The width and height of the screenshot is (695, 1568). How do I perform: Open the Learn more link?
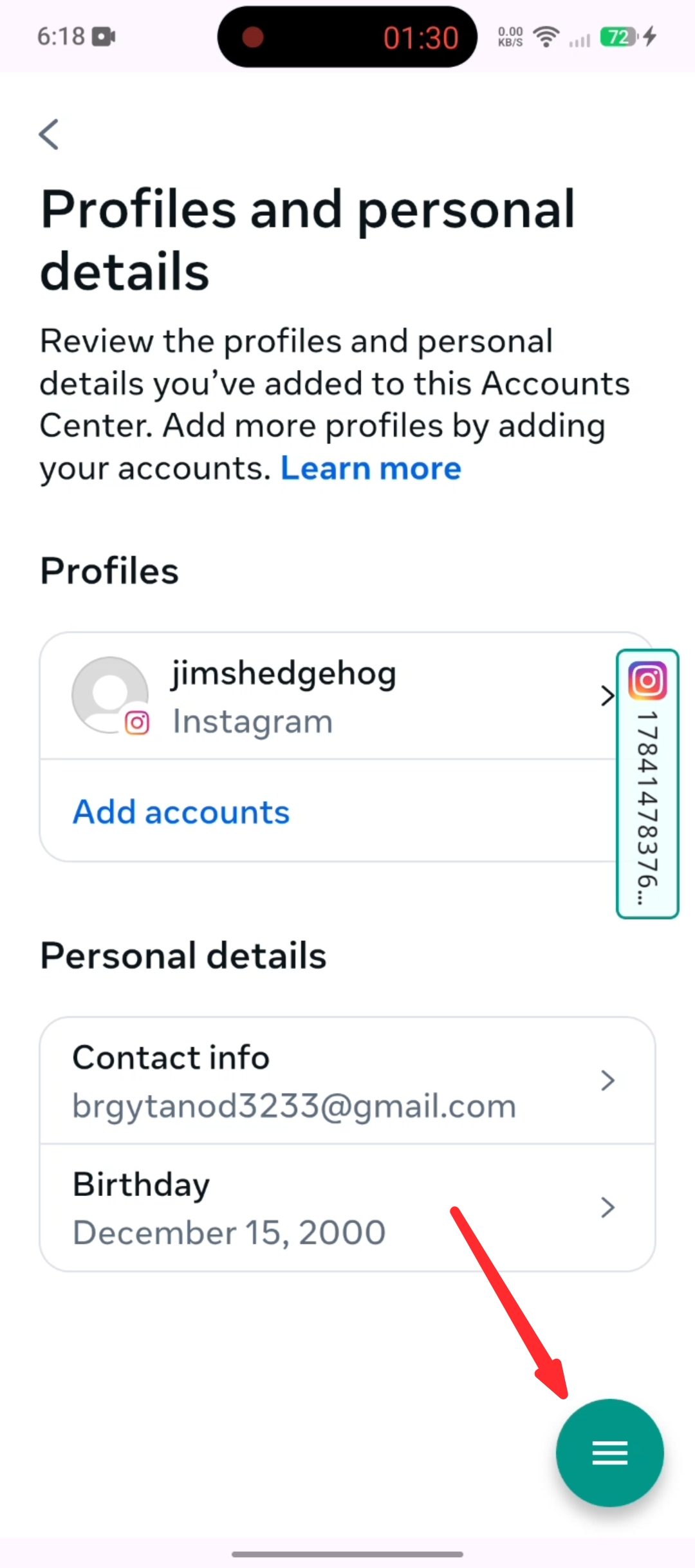pos(371,469)
